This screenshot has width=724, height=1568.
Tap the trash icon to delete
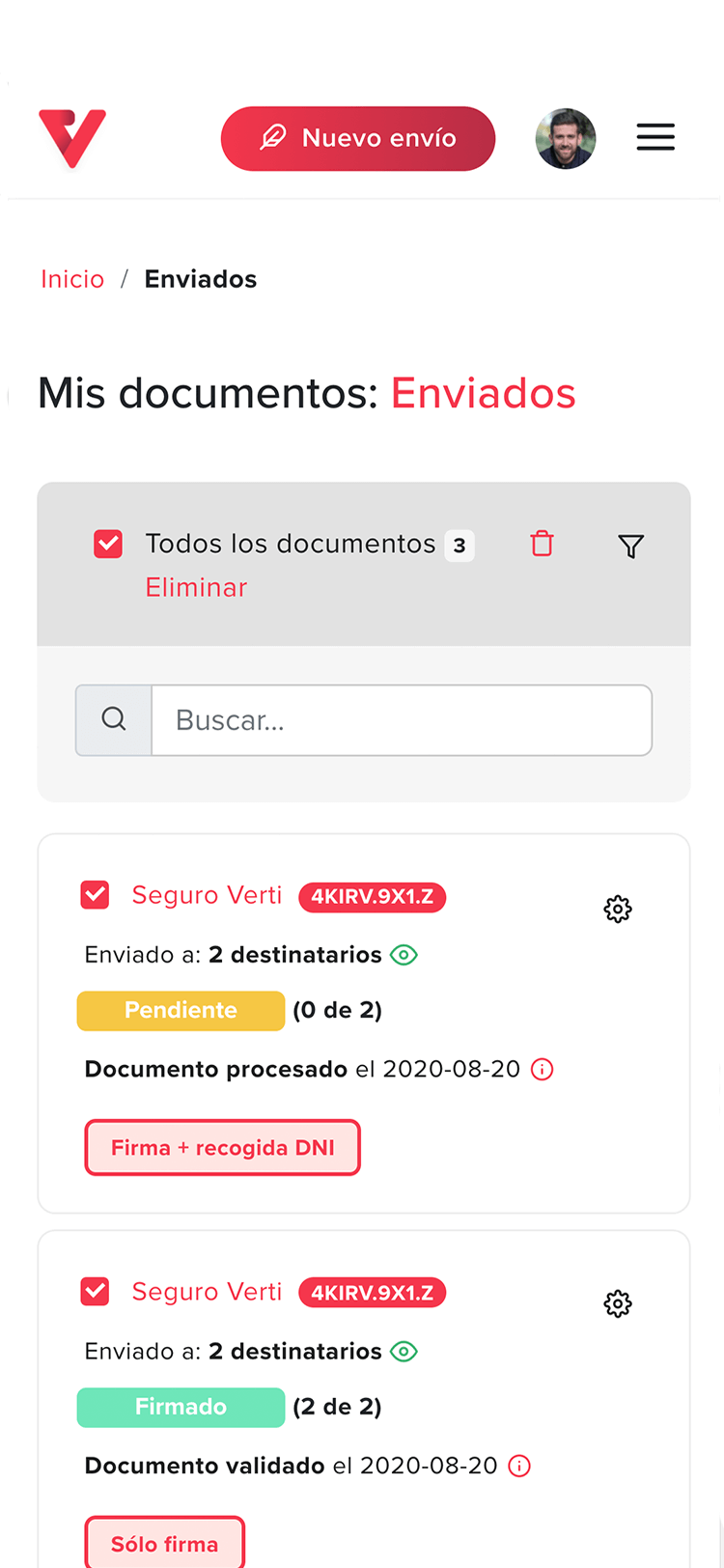(x=543, y=544)
